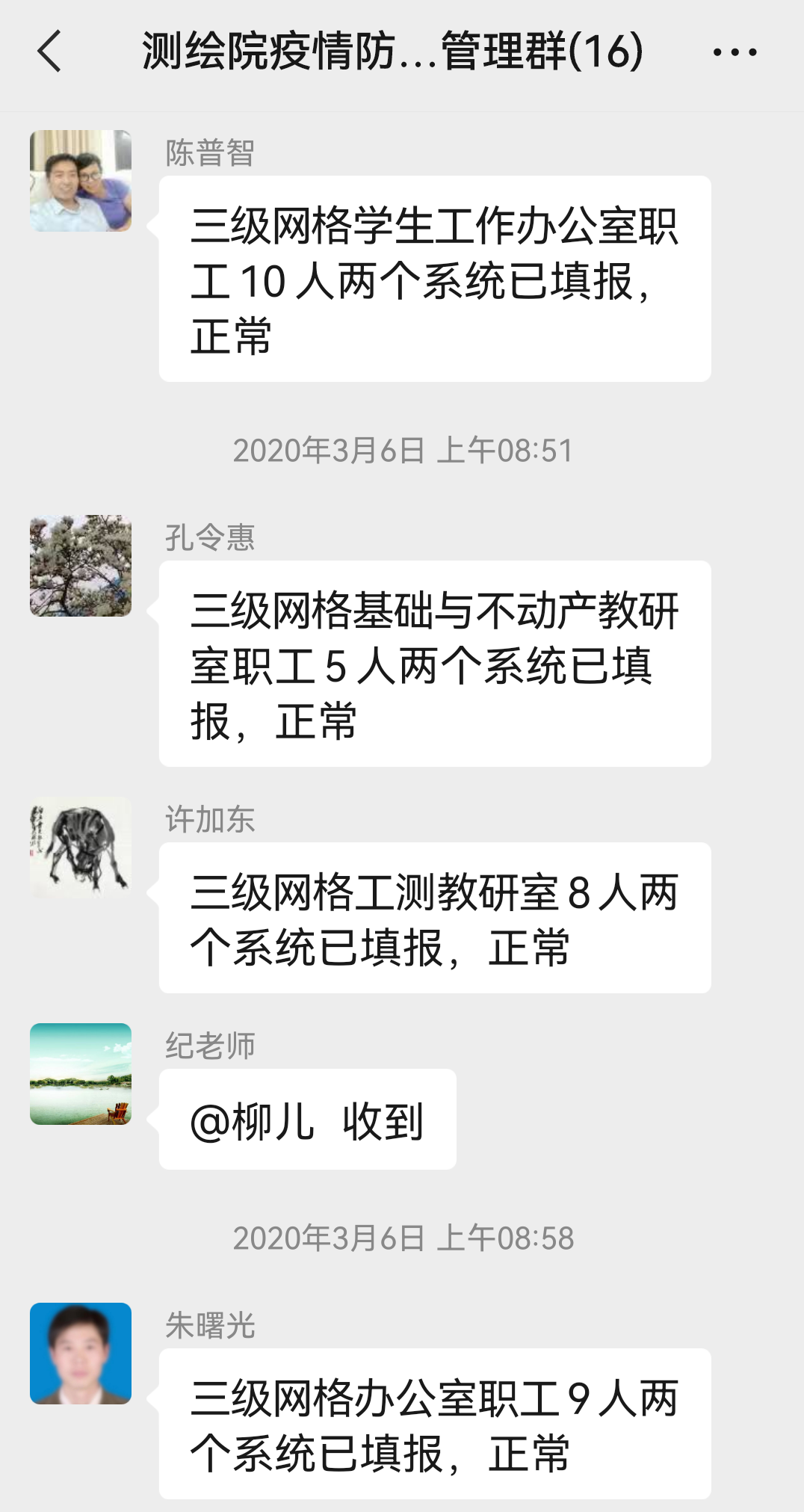
Task: Tap 朱曙光's profile picture
Action: [81, 1354]
